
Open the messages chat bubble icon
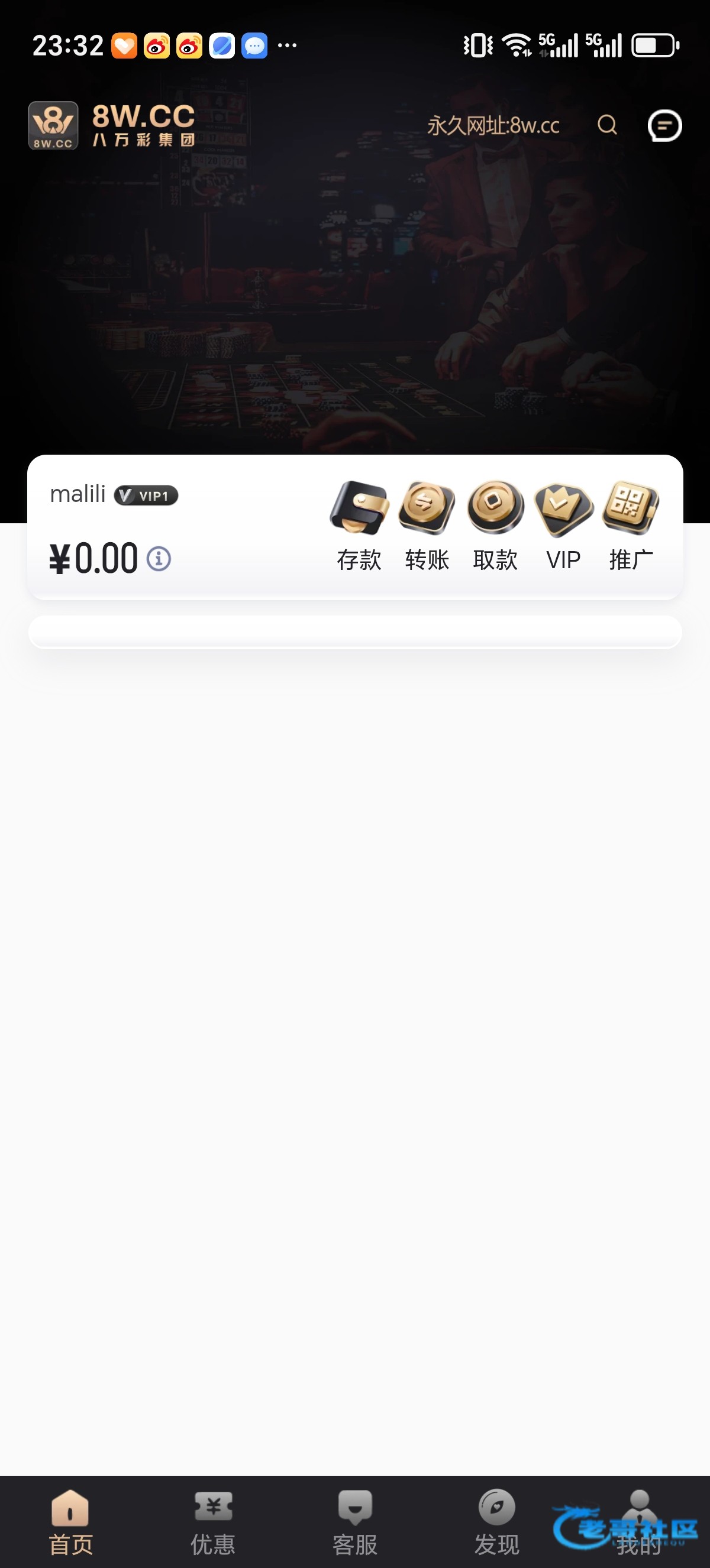tap(664, 125)
